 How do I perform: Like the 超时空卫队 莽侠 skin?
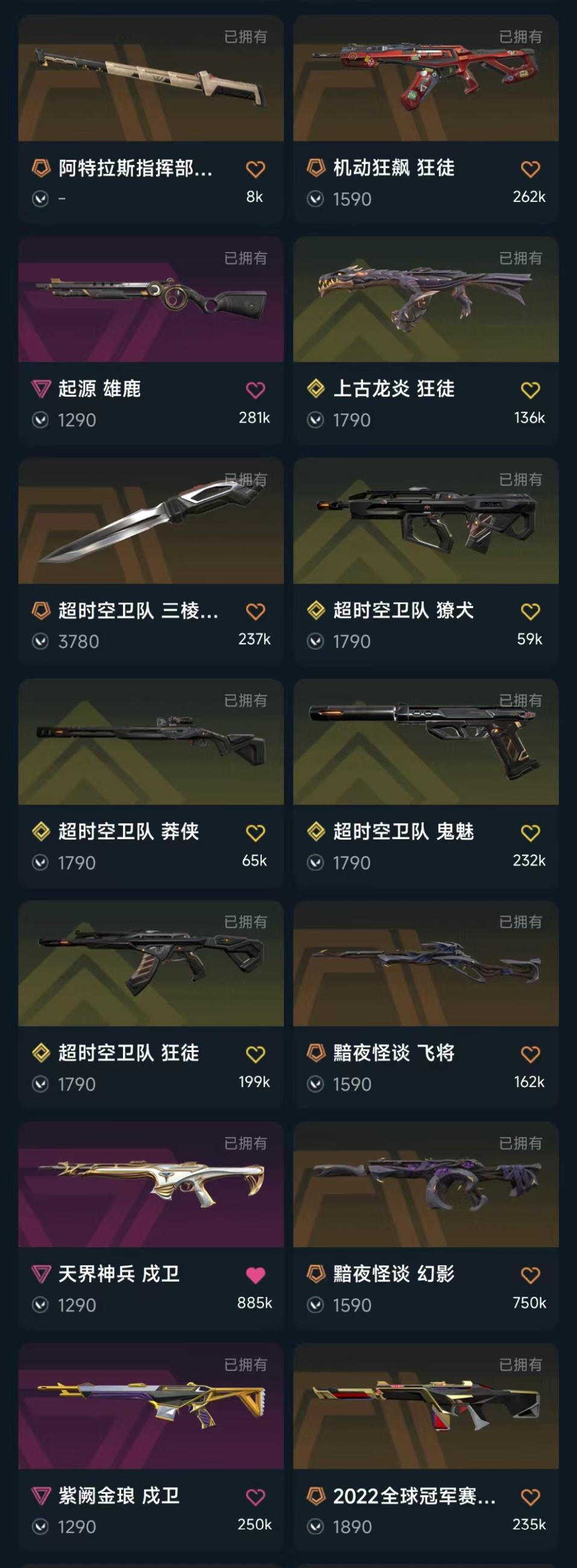[255, 833]
